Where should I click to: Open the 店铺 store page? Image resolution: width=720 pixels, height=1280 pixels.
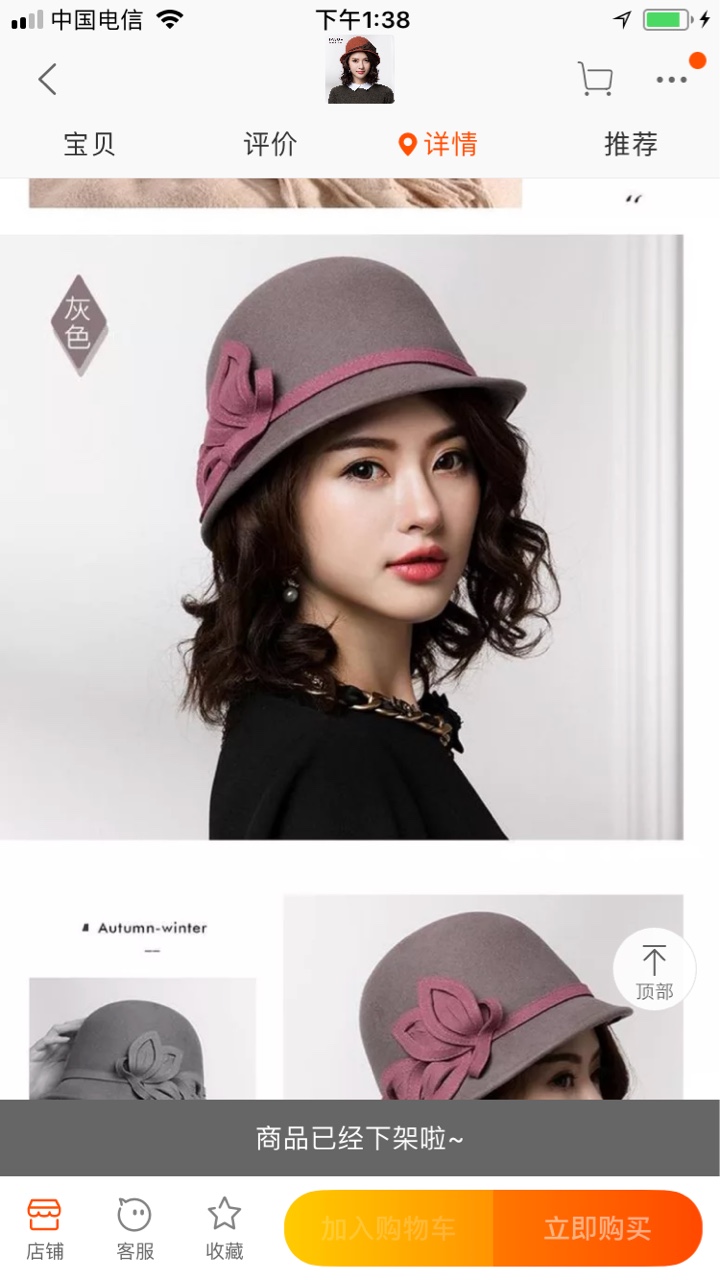45,1229
